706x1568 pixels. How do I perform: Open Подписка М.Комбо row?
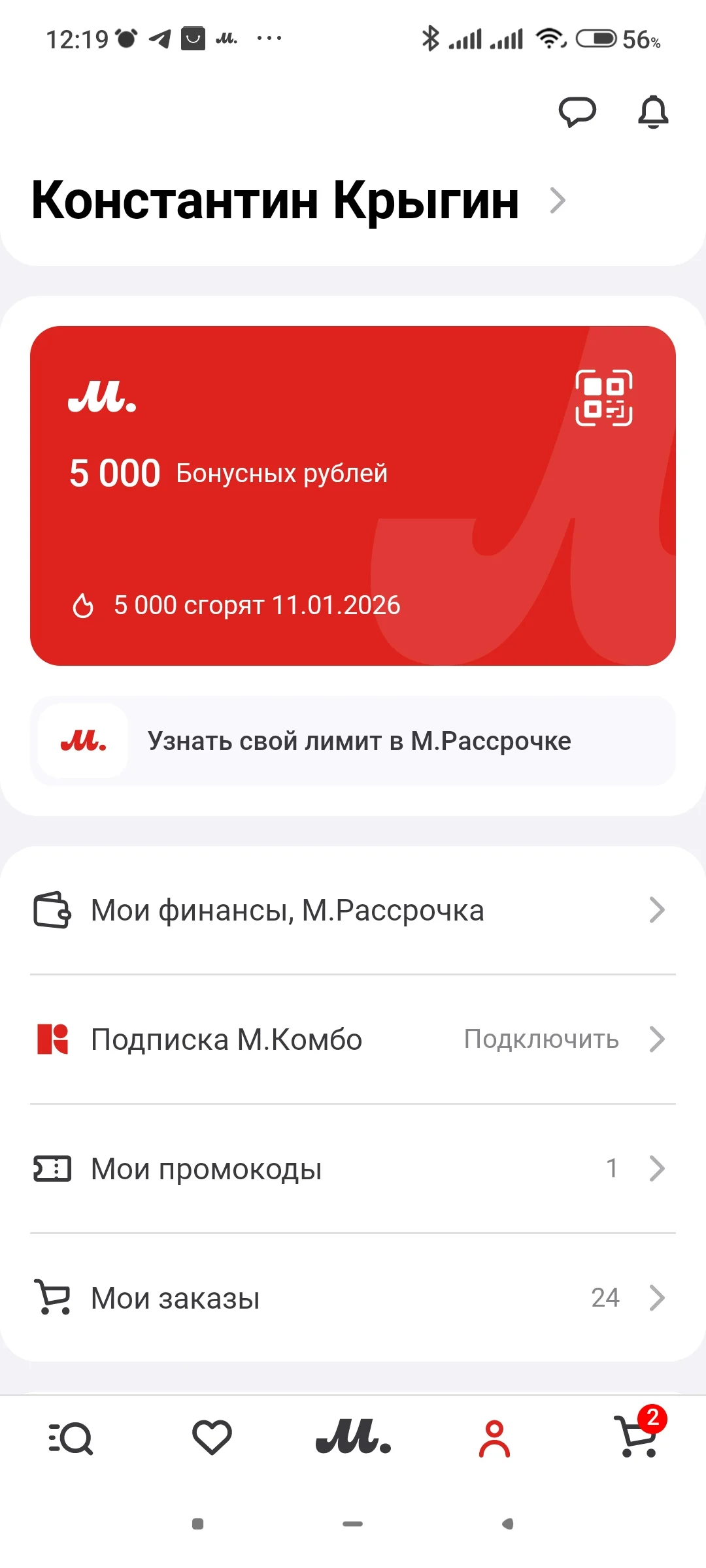(x=353, y=1039)
